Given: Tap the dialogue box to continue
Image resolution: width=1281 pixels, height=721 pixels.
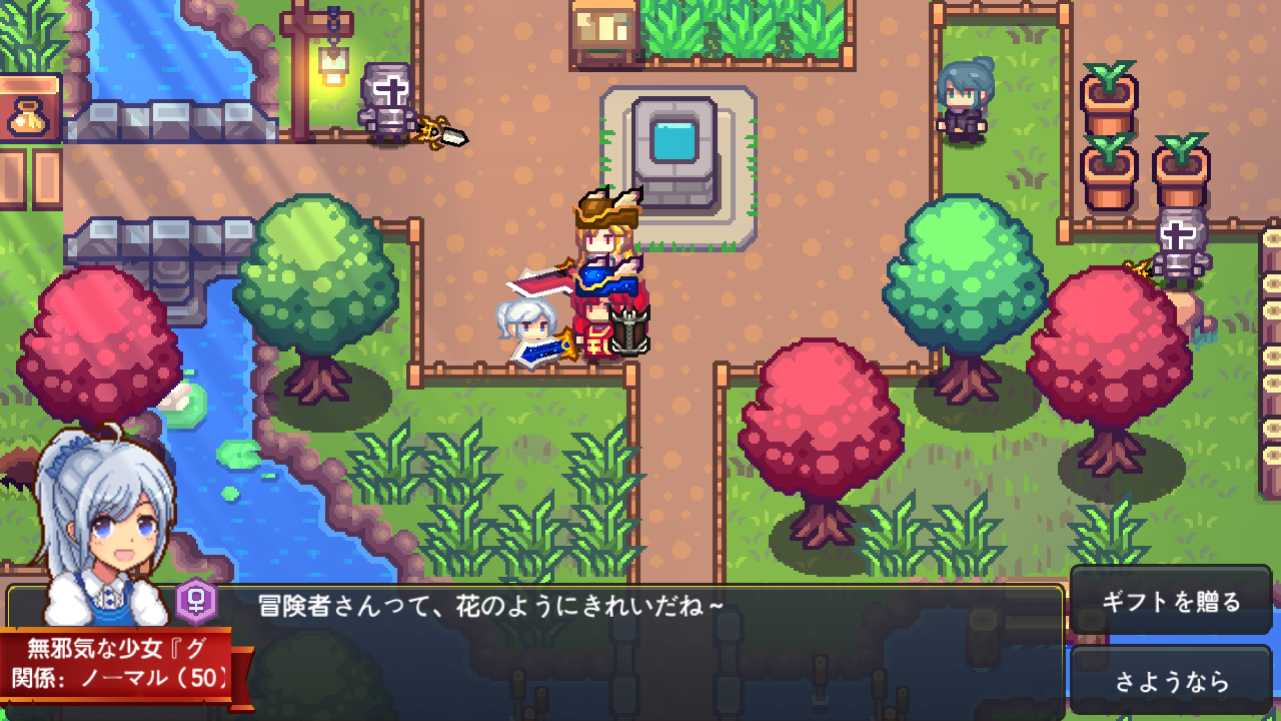Looking at the screenshot, I should (640, 650).
